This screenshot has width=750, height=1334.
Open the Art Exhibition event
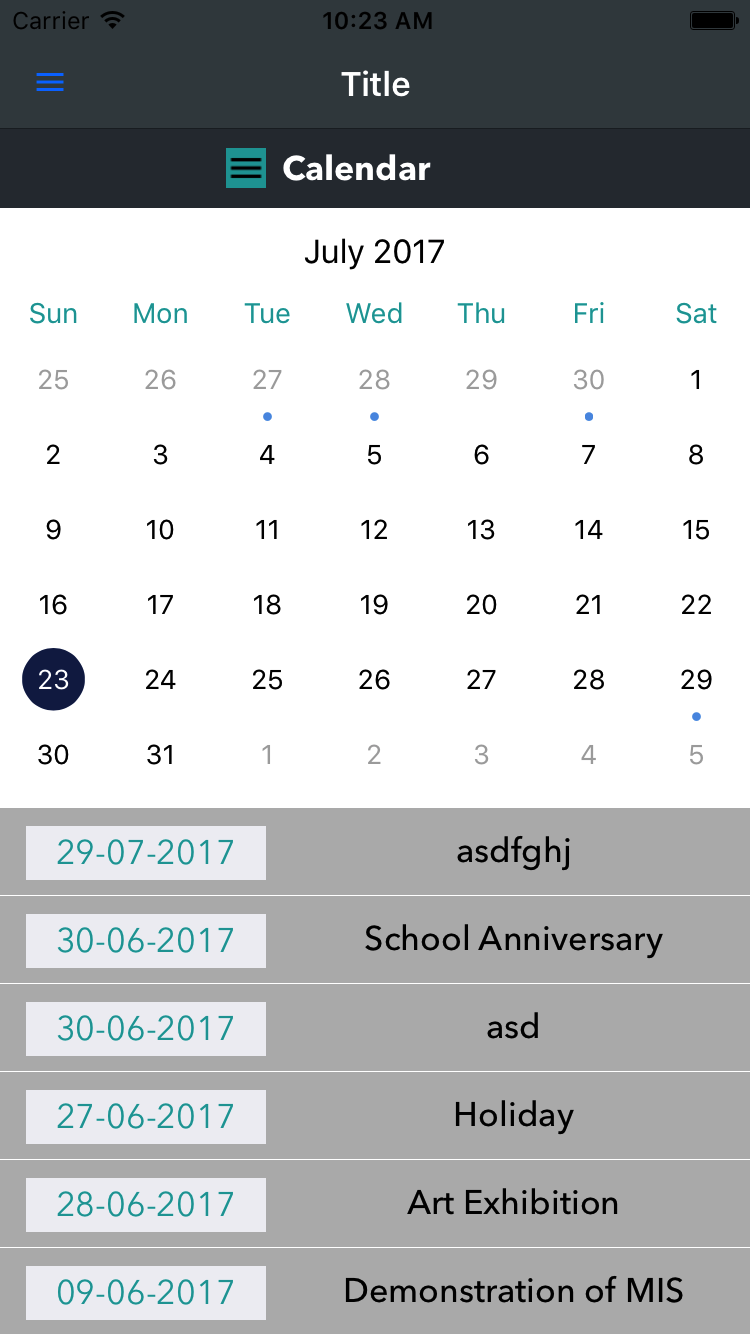click(x=375, y=1204)
